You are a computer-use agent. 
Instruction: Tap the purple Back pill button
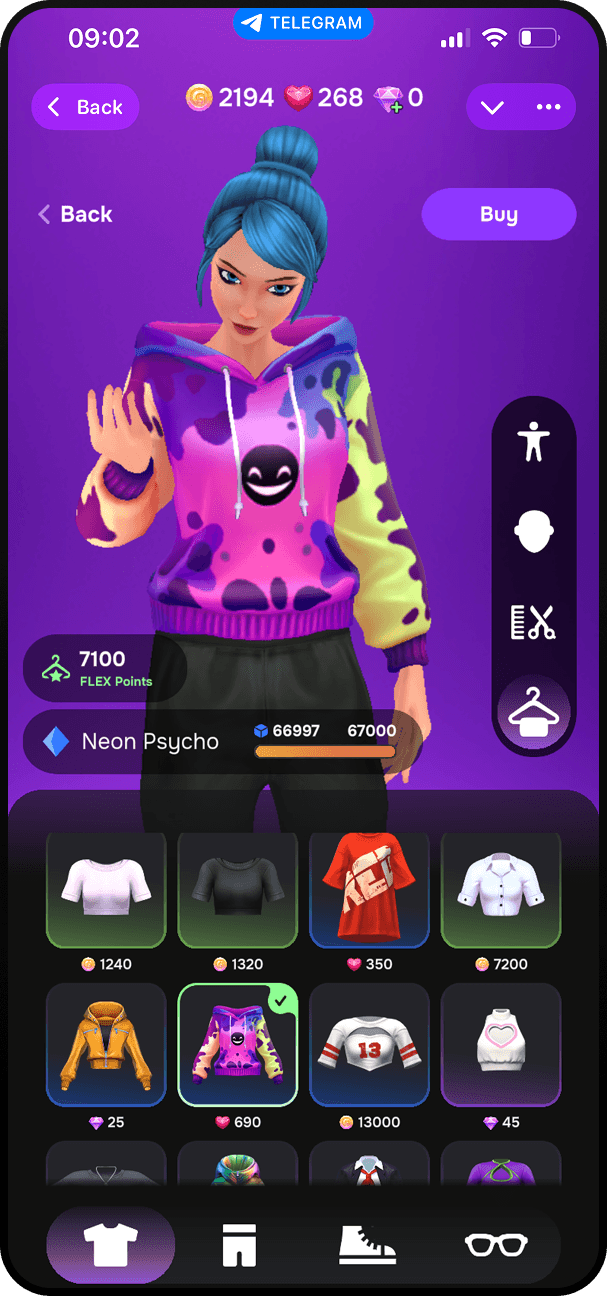[85, 107]
